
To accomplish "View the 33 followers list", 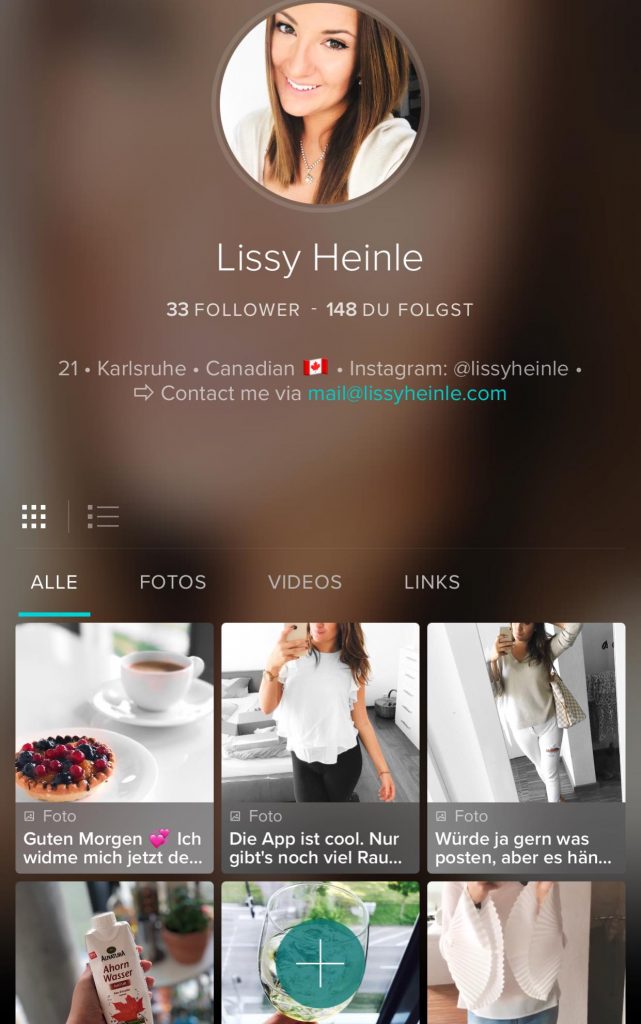I will pyautogui.click(x=233, y=310).
